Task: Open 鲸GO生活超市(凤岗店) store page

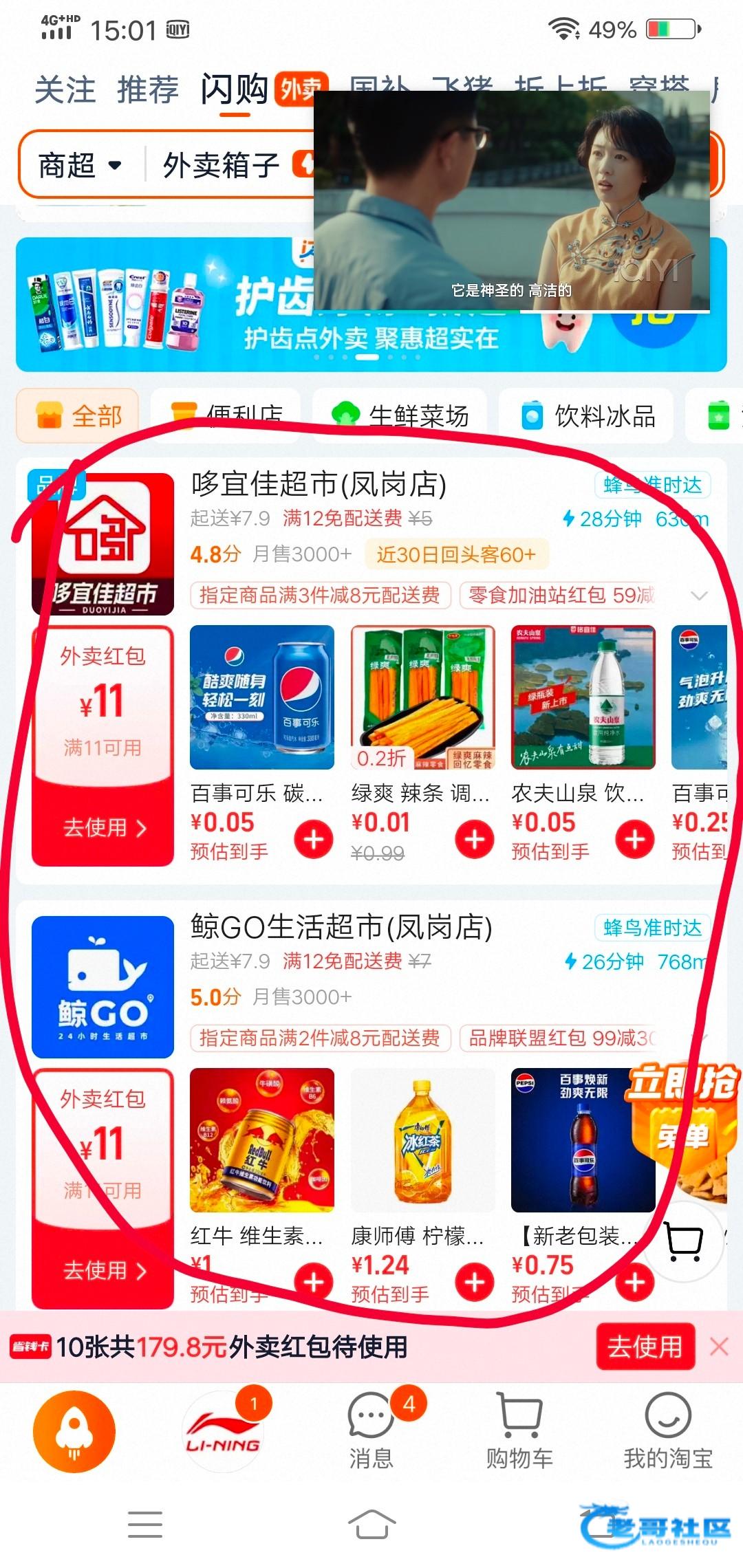Action: point(341,927)
